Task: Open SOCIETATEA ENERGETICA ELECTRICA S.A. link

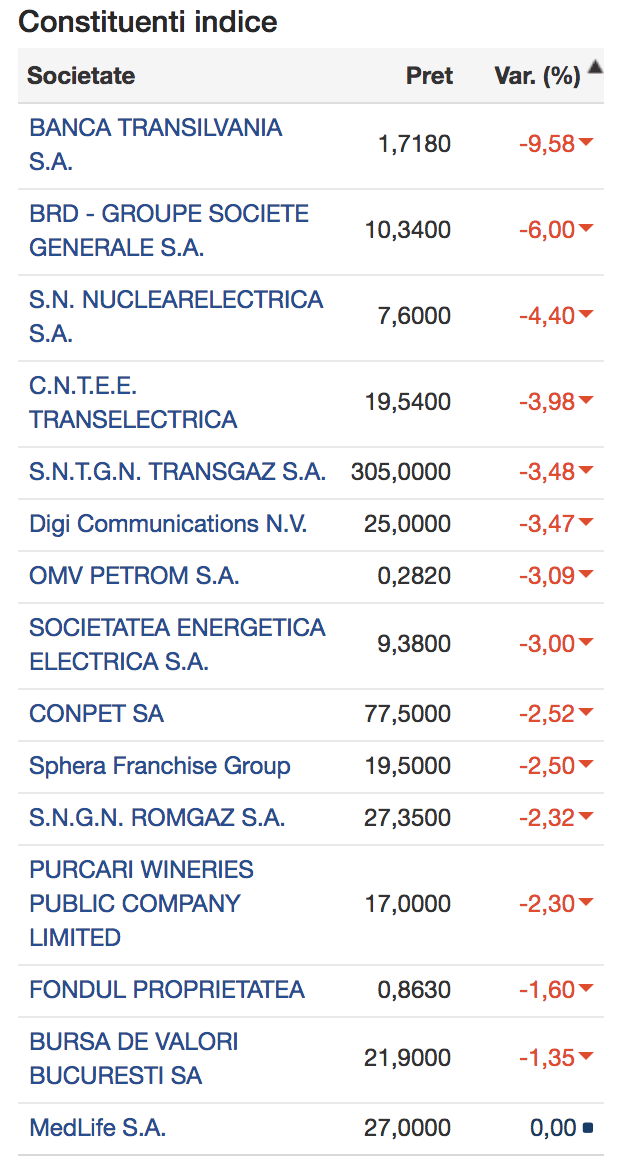Action: pos(177,645)
